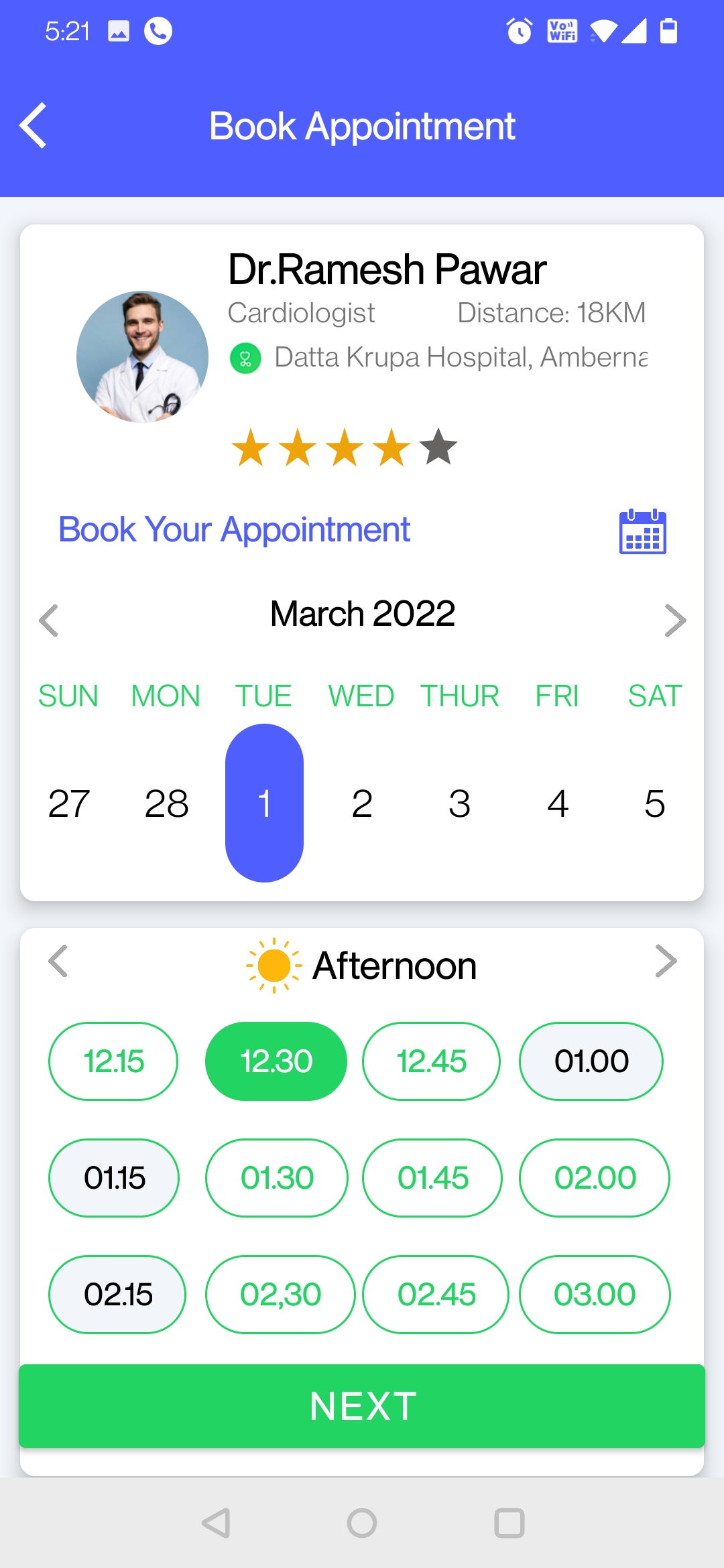Image resolution: width=724 pixels, height=1568 pixels.
Task: Show the next time period after Afternoon
Action: coord(665,962)
